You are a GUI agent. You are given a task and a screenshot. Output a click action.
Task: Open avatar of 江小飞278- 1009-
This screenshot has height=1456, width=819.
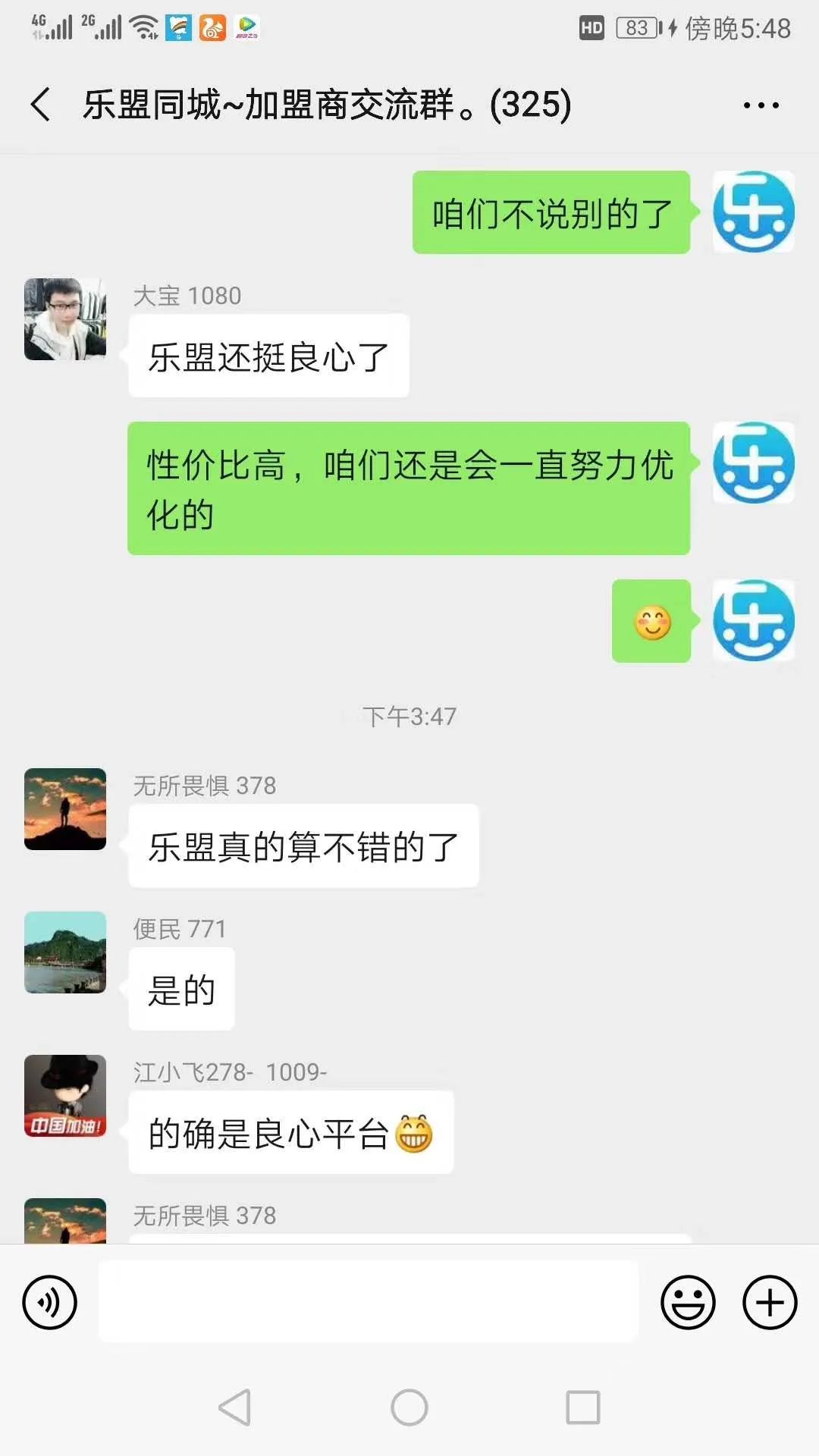click(65, 1096)
